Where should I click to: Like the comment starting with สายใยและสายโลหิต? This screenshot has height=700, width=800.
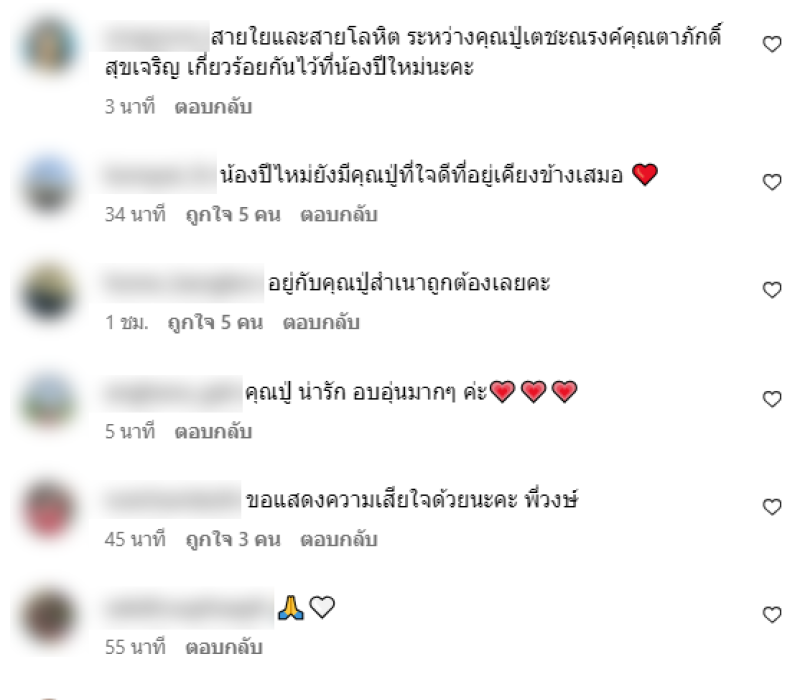[771, 43]
